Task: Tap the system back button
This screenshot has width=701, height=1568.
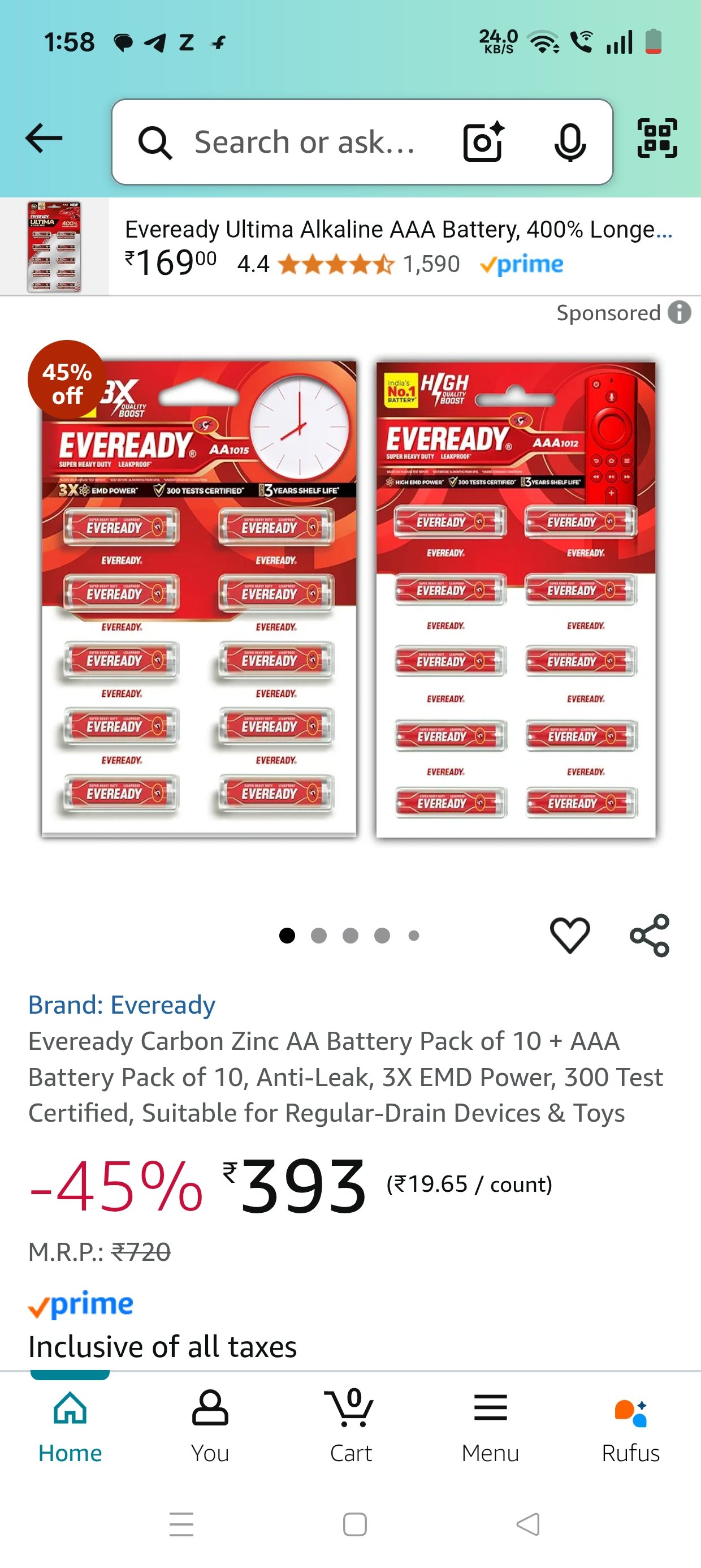Action: point(528,1525)
